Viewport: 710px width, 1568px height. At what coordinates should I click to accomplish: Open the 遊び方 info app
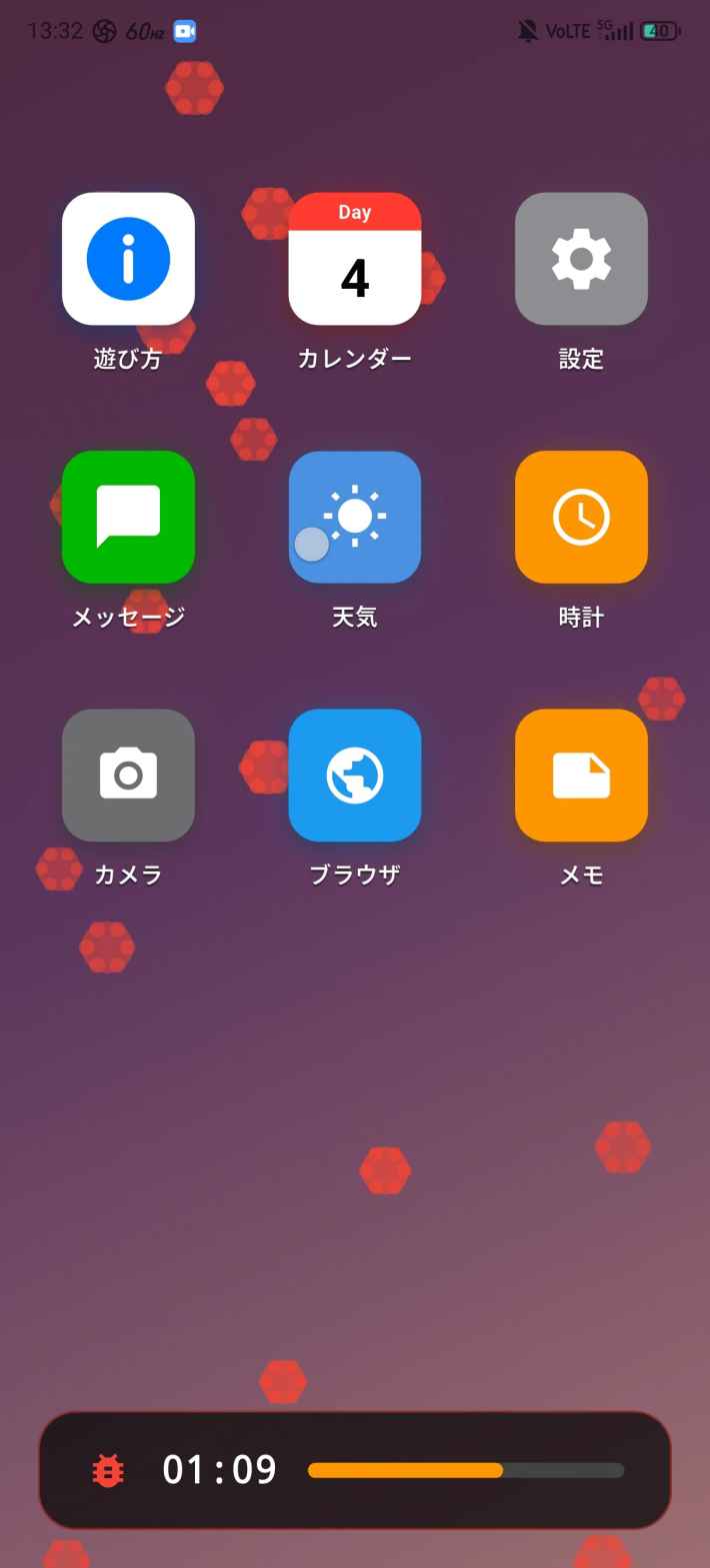pos(128,259)
